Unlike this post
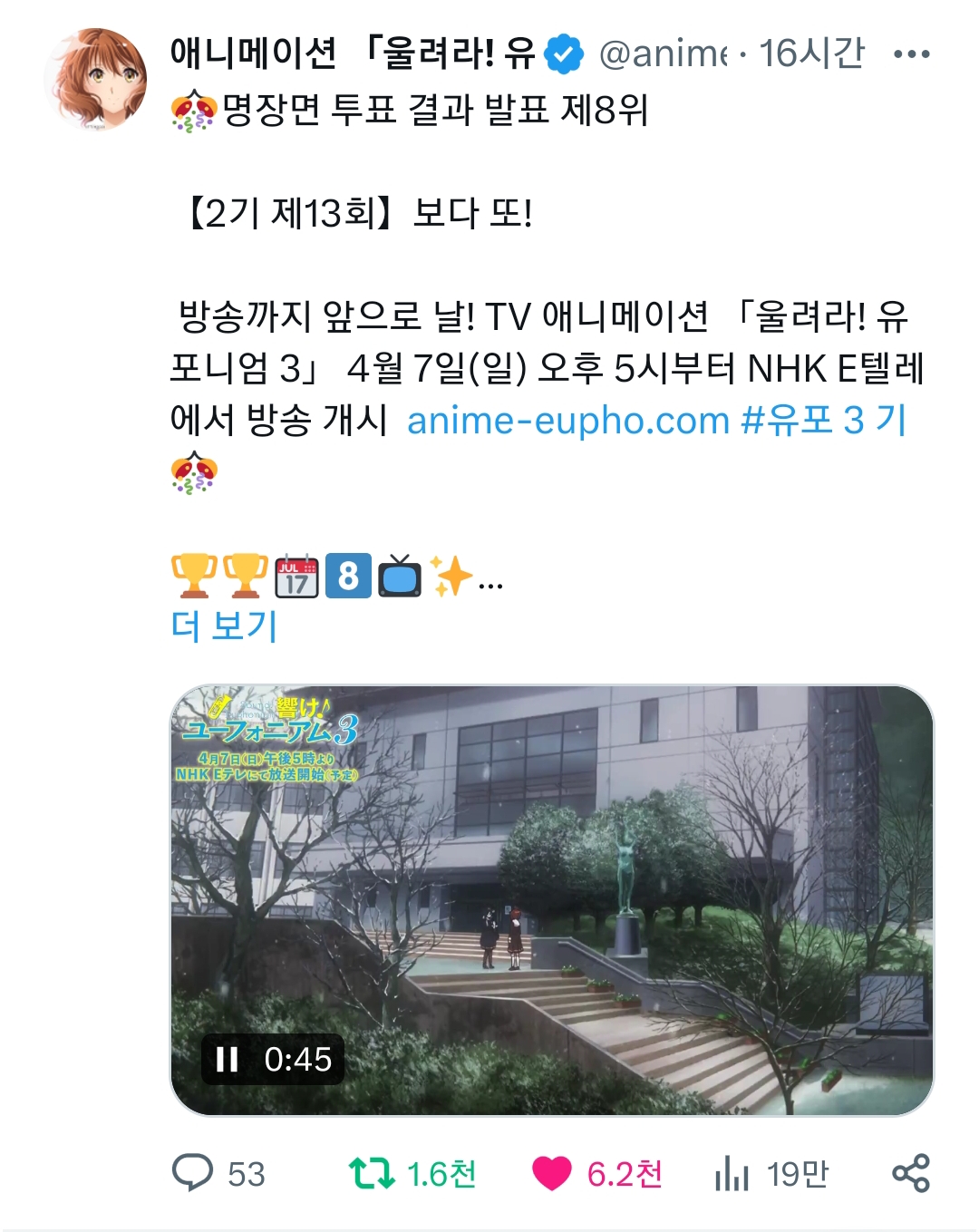Image resolution: width=979 pixels, height=1232 pixels. (552, 1173)
